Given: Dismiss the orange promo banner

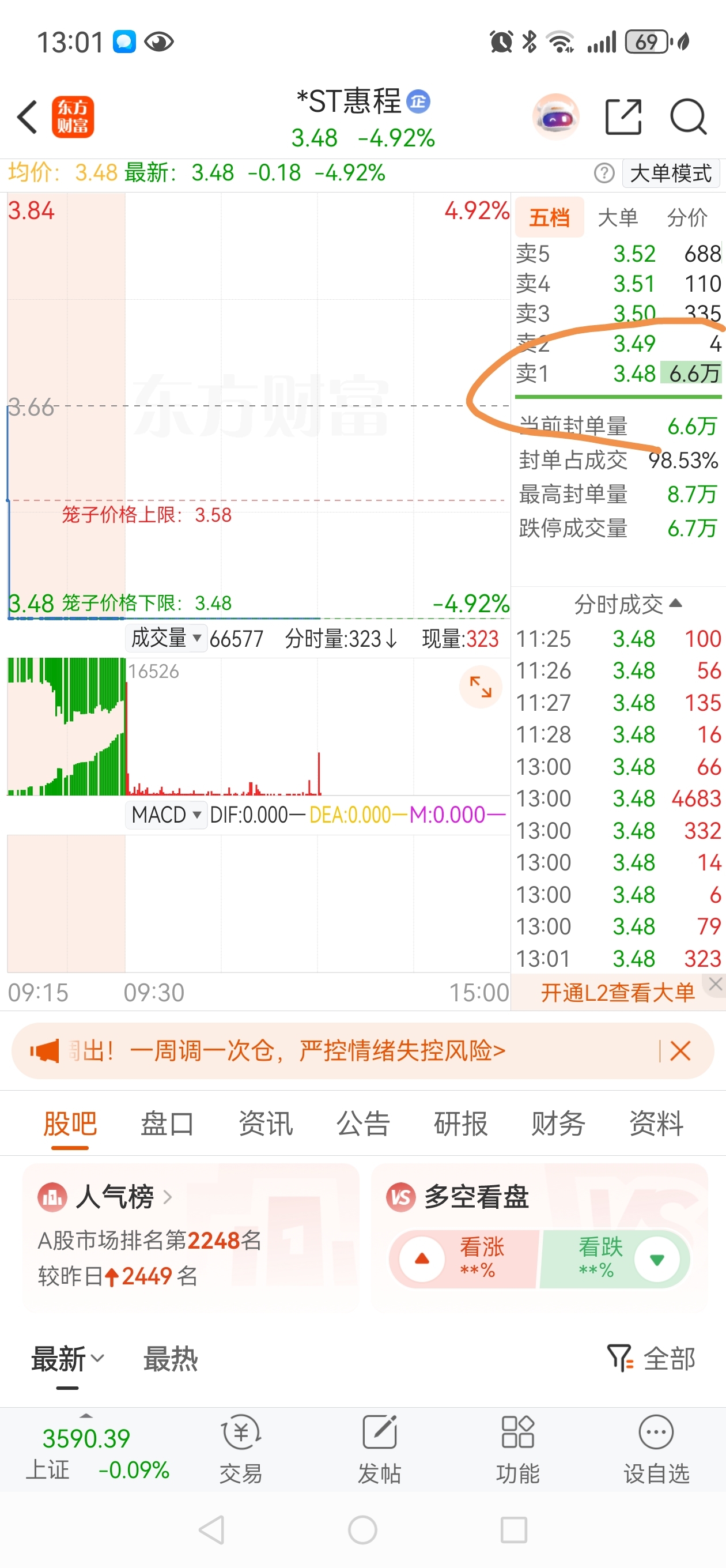Looking at the screenshot, I should 680,1050.
